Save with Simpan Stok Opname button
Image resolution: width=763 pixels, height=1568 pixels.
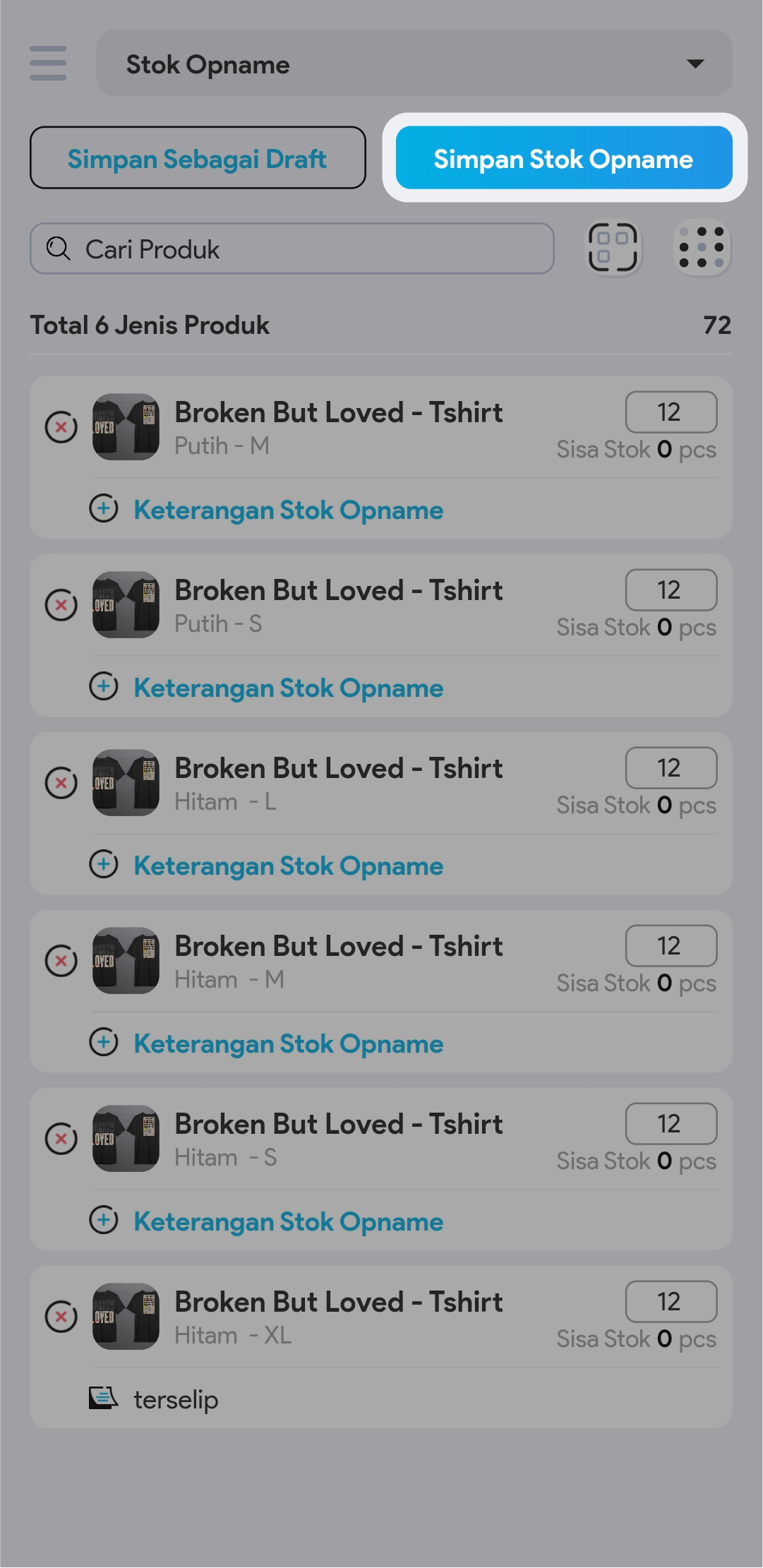[563, 158]
